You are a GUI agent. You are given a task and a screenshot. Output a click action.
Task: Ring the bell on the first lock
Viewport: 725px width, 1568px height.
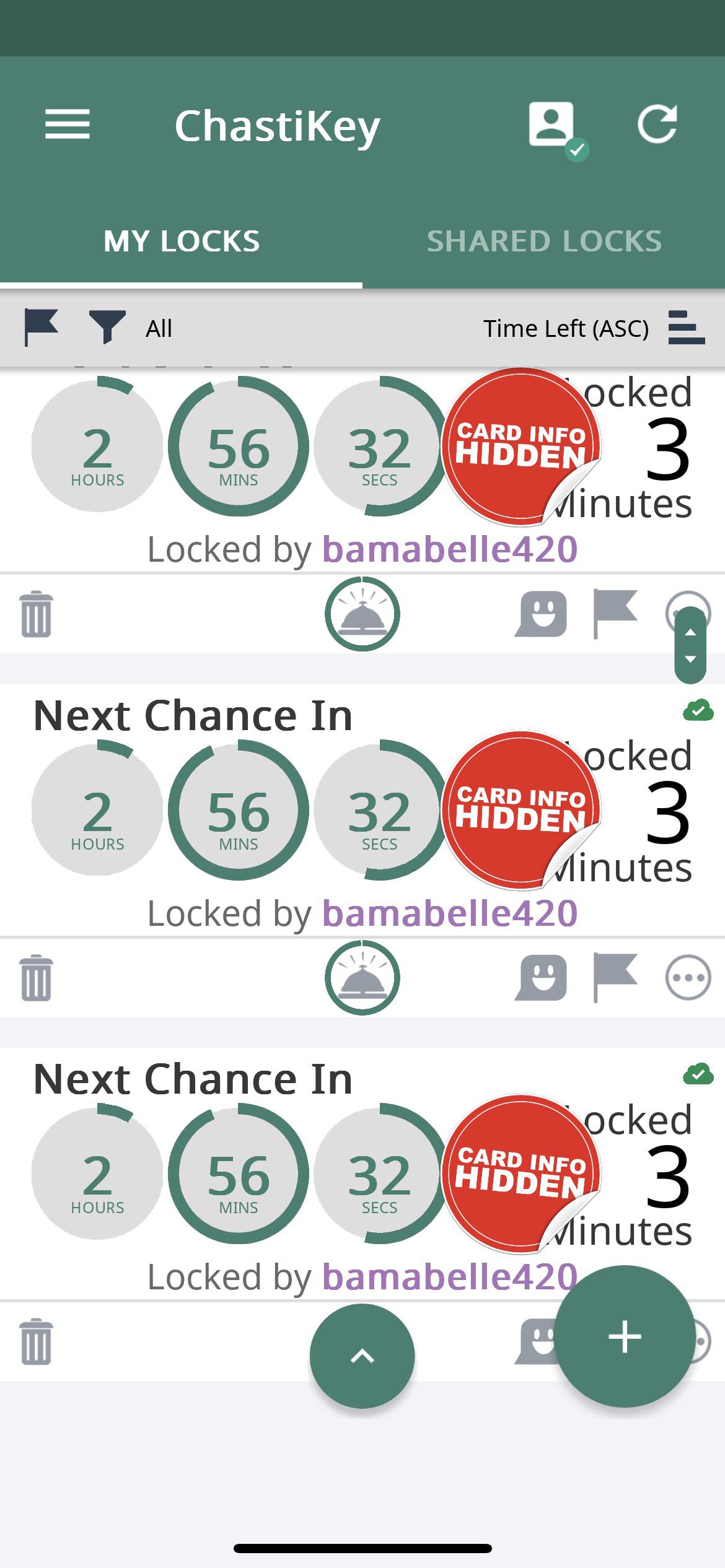coord(362,614)
